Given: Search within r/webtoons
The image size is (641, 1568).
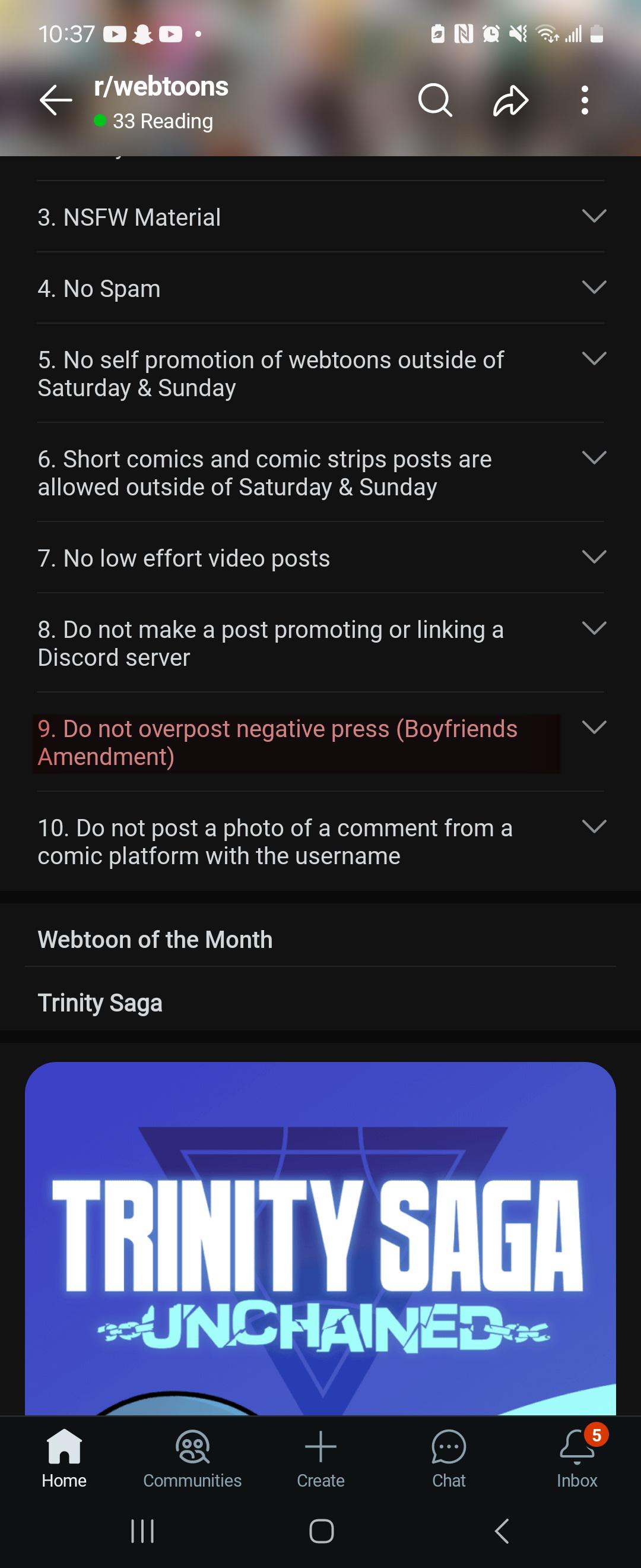Looking at the screenshot, I should point(435,100).
